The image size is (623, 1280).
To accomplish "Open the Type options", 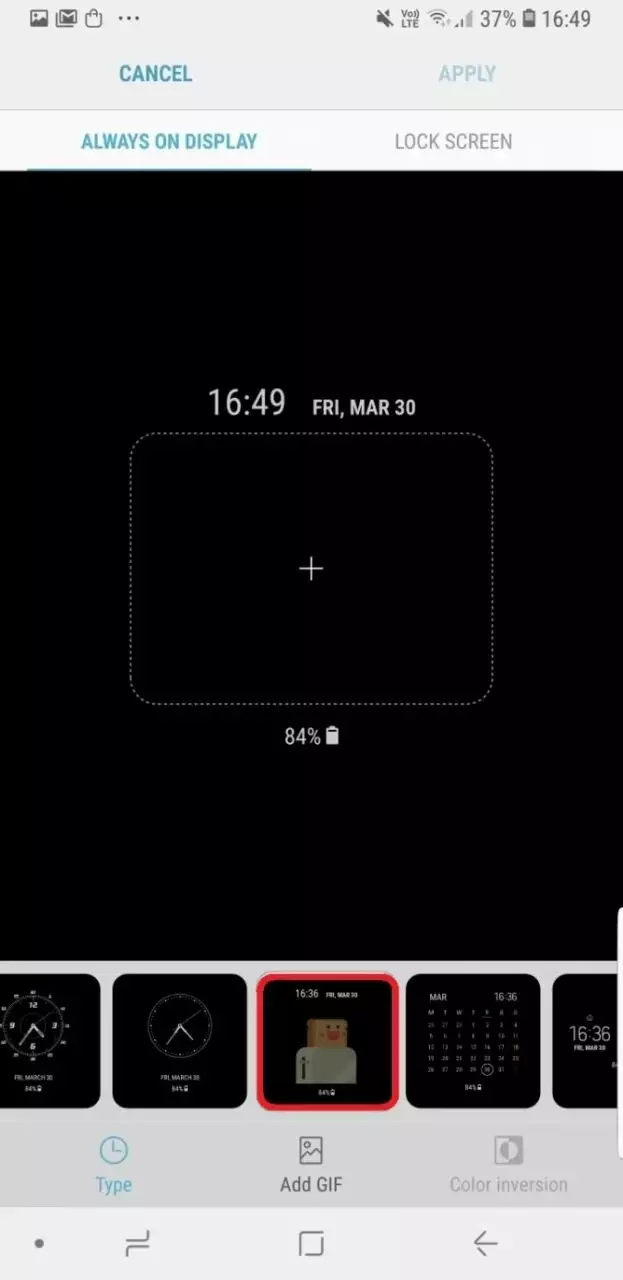I will pyautogui.click(x=113, y=1165).
